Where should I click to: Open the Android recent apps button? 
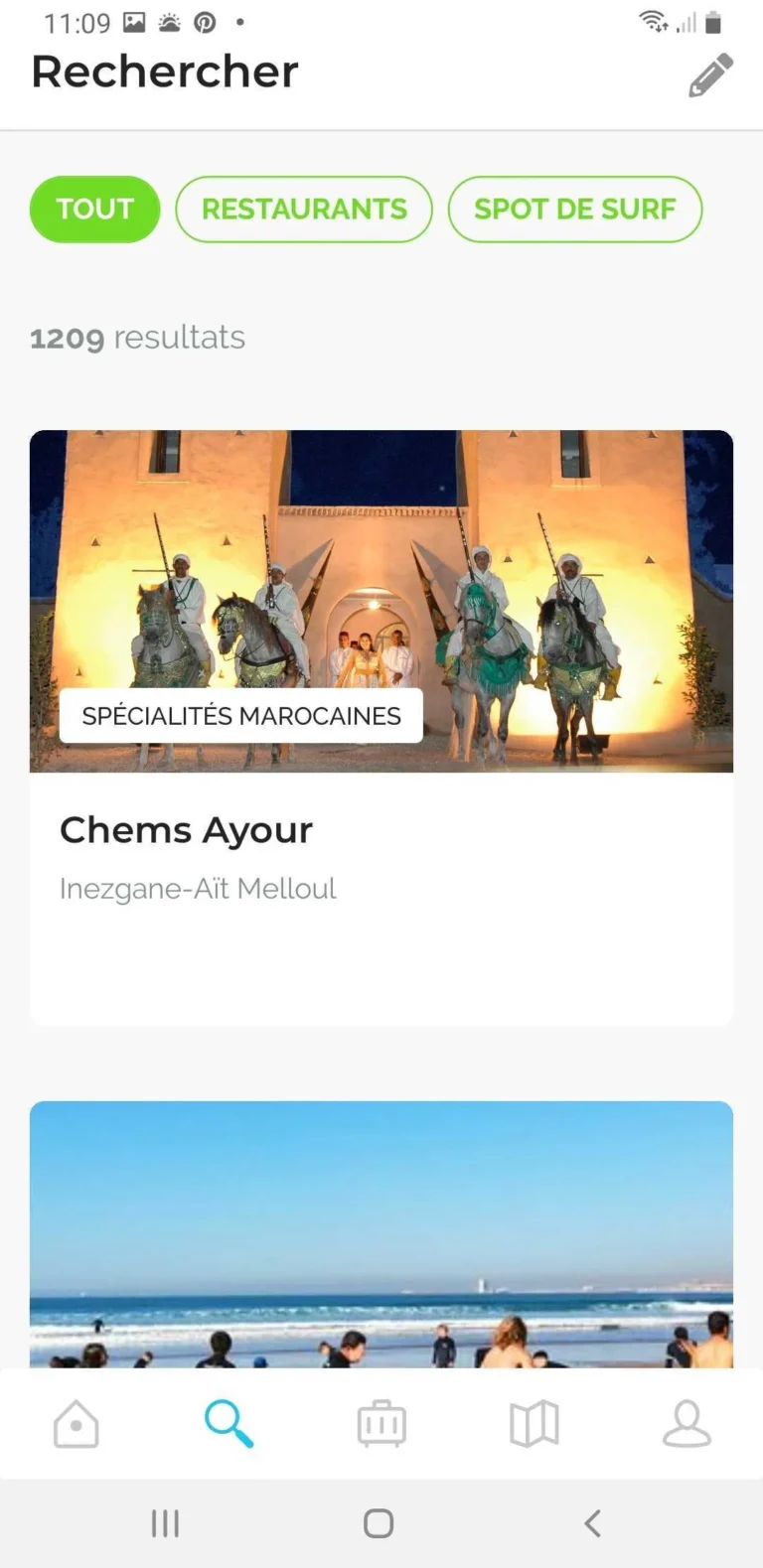click(x=165, y=1522)
